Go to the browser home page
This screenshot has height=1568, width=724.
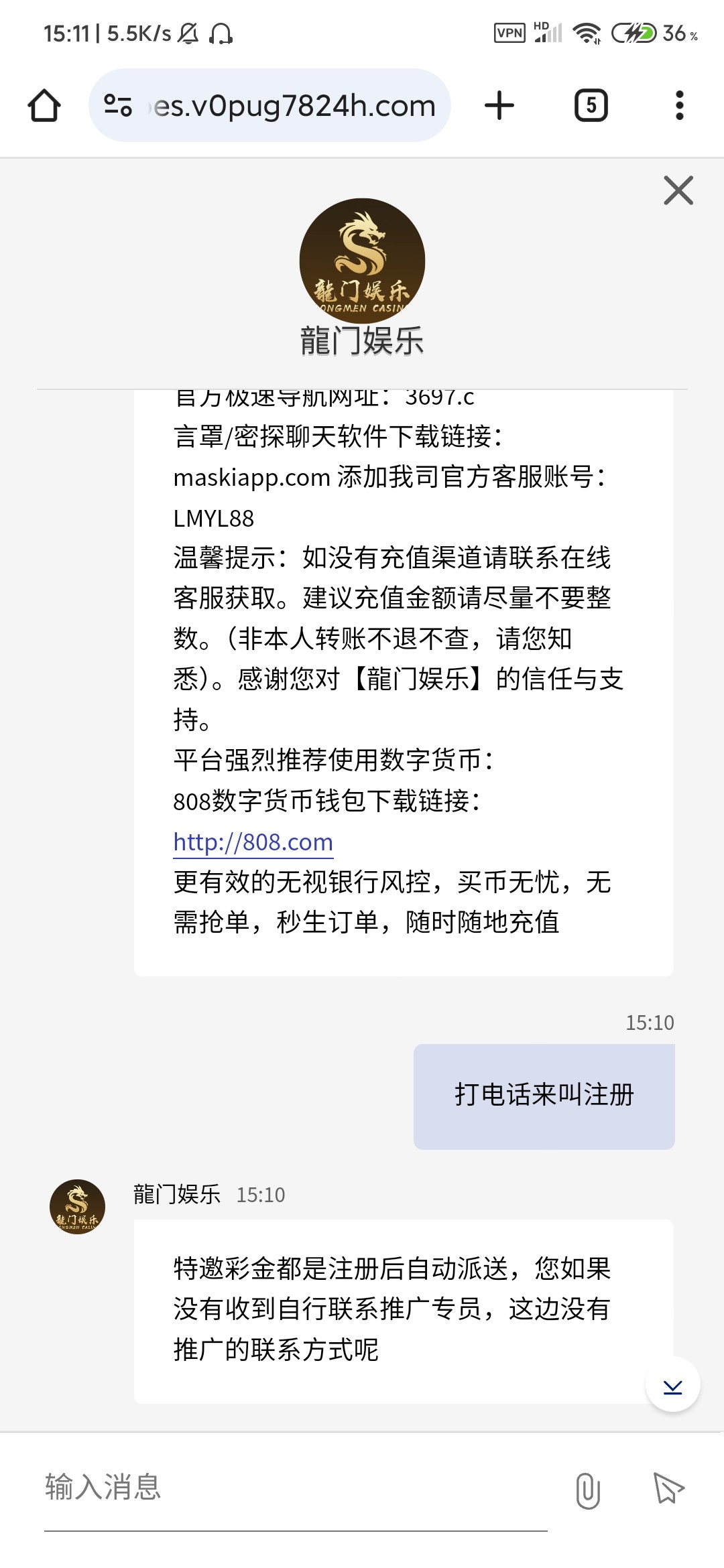pyautogui.click(x=44, y=105)
